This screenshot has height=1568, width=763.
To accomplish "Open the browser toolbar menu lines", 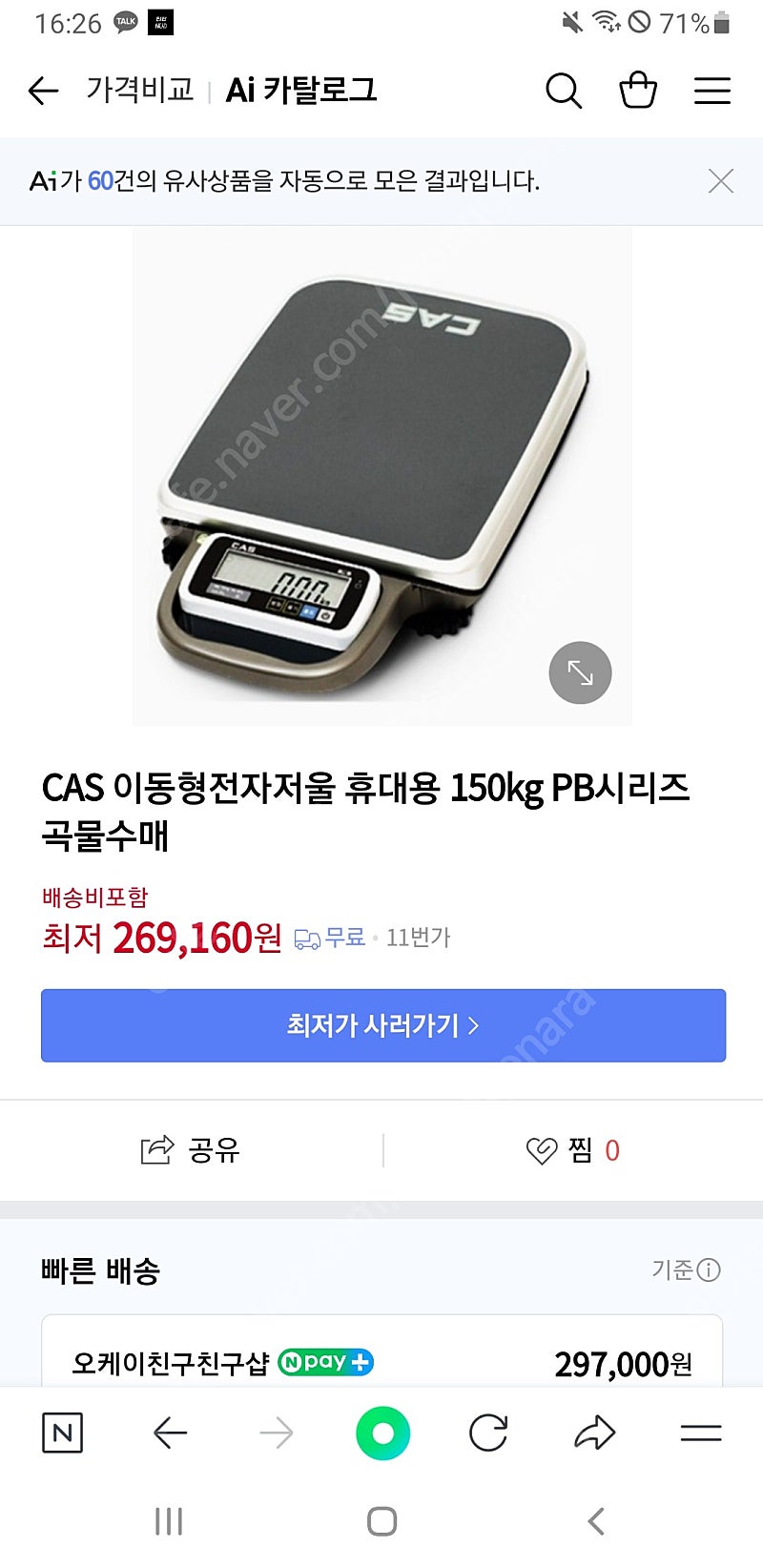I will pos(701,1433).
